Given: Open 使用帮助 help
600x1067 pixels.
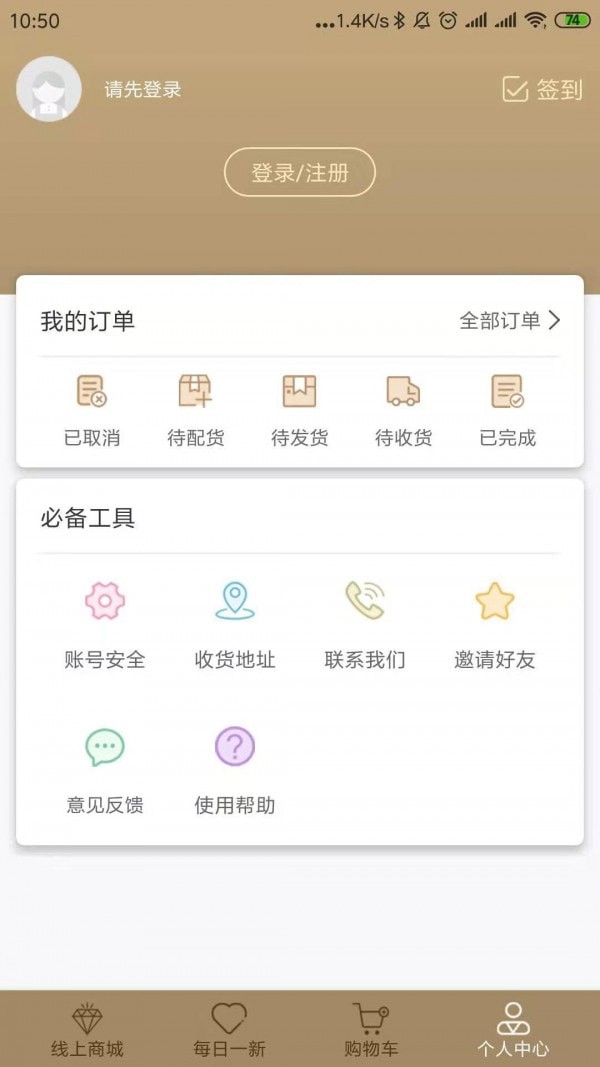Looking at the screenshot, I should pyautogui.click(x=235, y=772).
